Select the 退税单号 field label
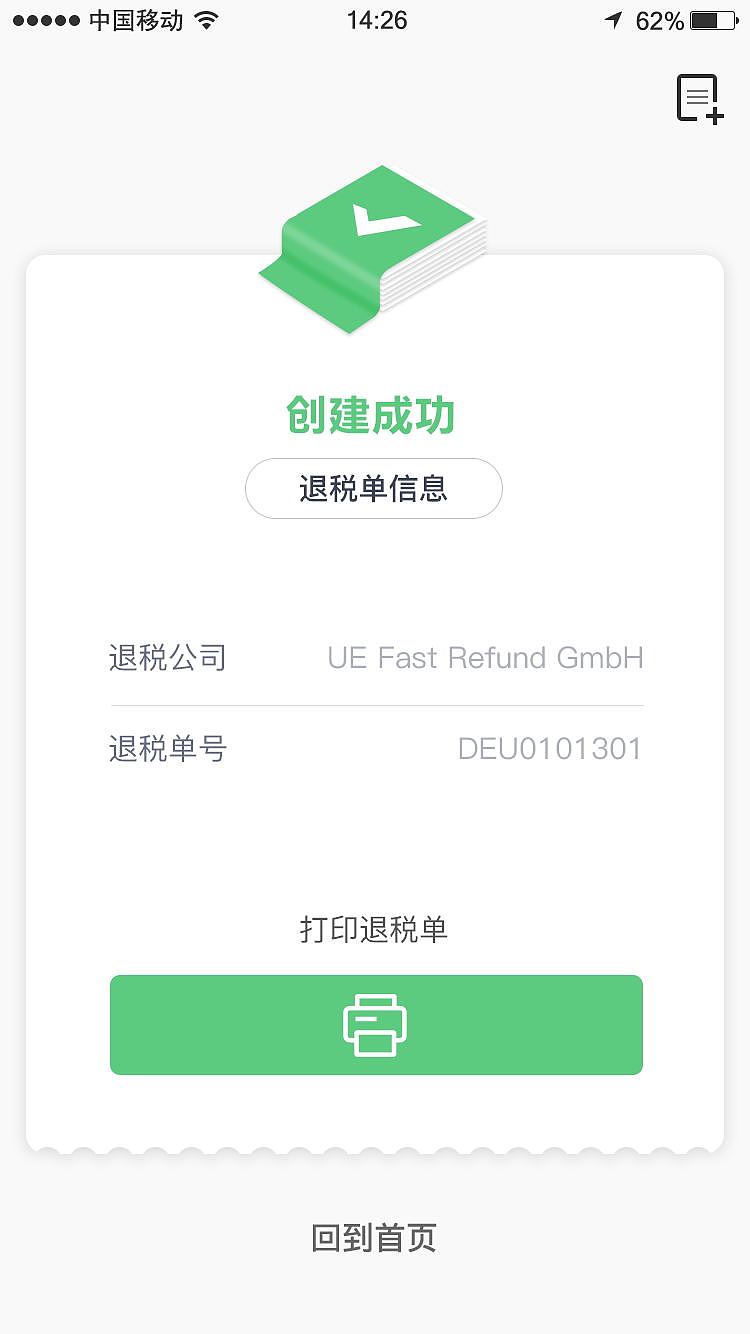This screenshot has height=1334, width=750. [x=167, y=749]
